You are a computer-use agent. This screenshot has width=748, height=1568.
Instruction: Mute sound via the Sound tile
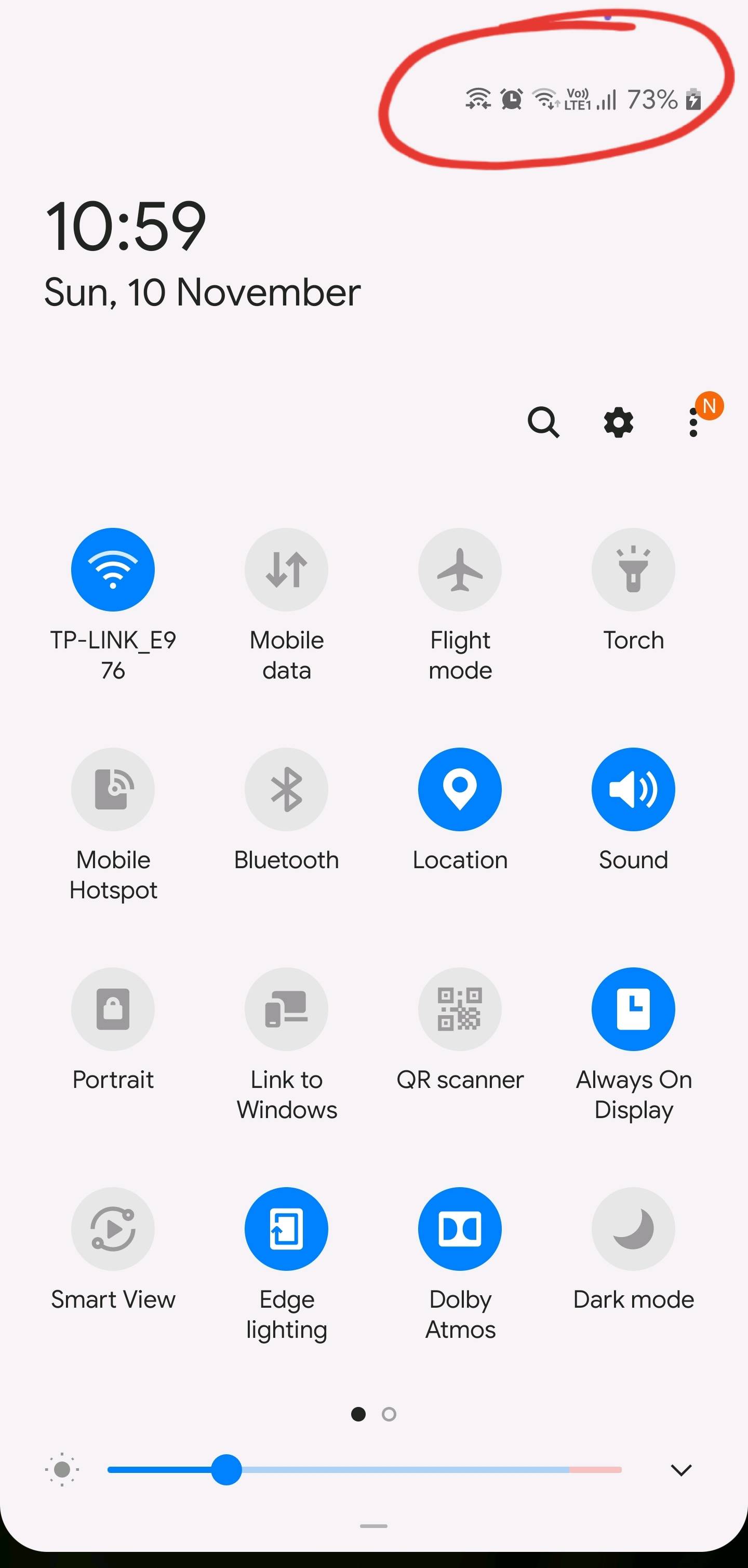tap(633, 789)
